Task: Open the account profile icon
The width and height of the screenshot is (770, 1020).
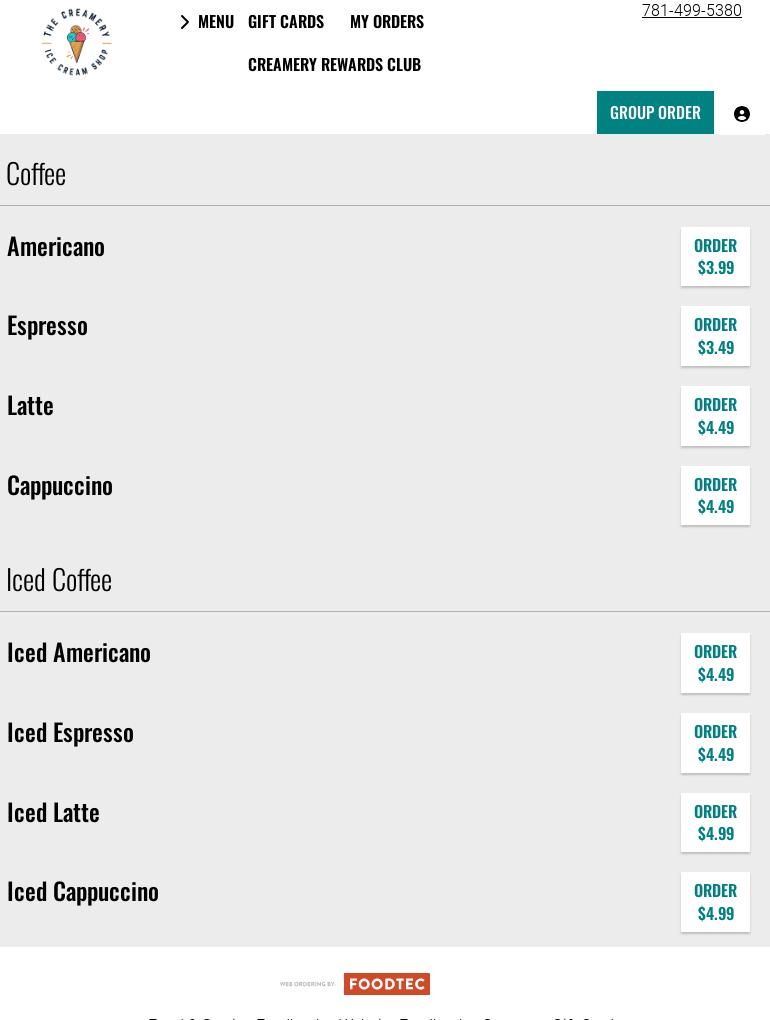Action: pos(742,114)
